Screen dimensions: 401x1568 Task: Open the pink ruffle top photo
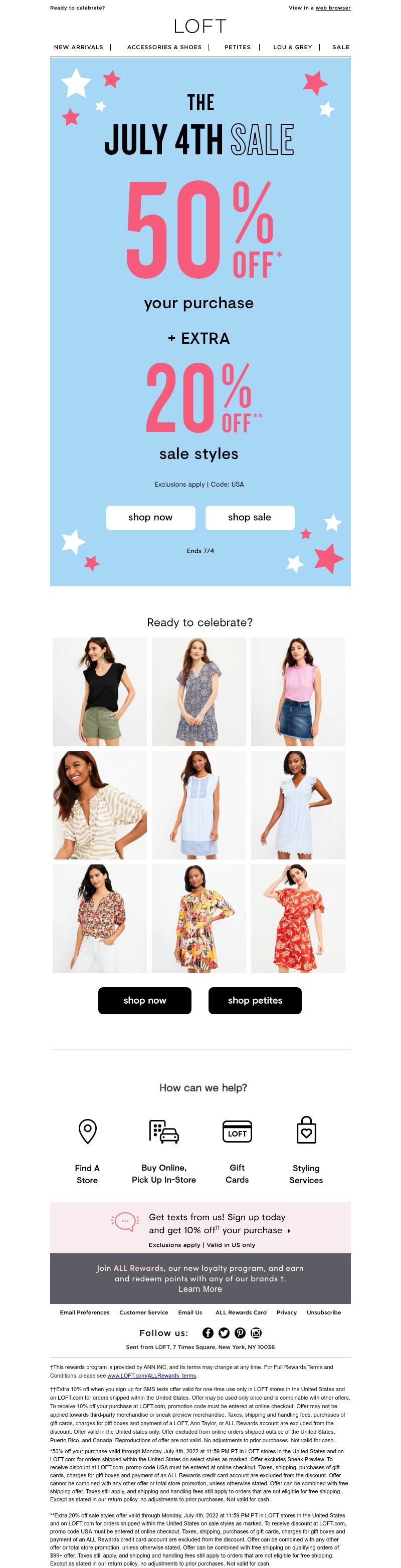298,692
